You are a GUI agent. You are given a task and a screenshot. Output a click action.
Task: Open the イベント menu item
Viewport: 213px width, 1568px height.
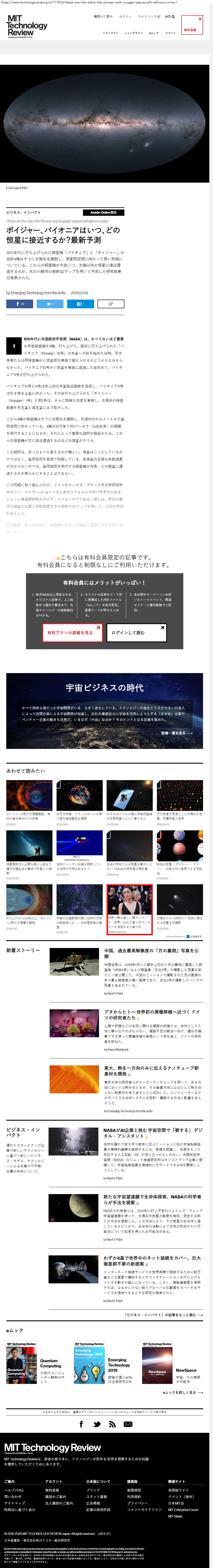[x=170, y=33]
